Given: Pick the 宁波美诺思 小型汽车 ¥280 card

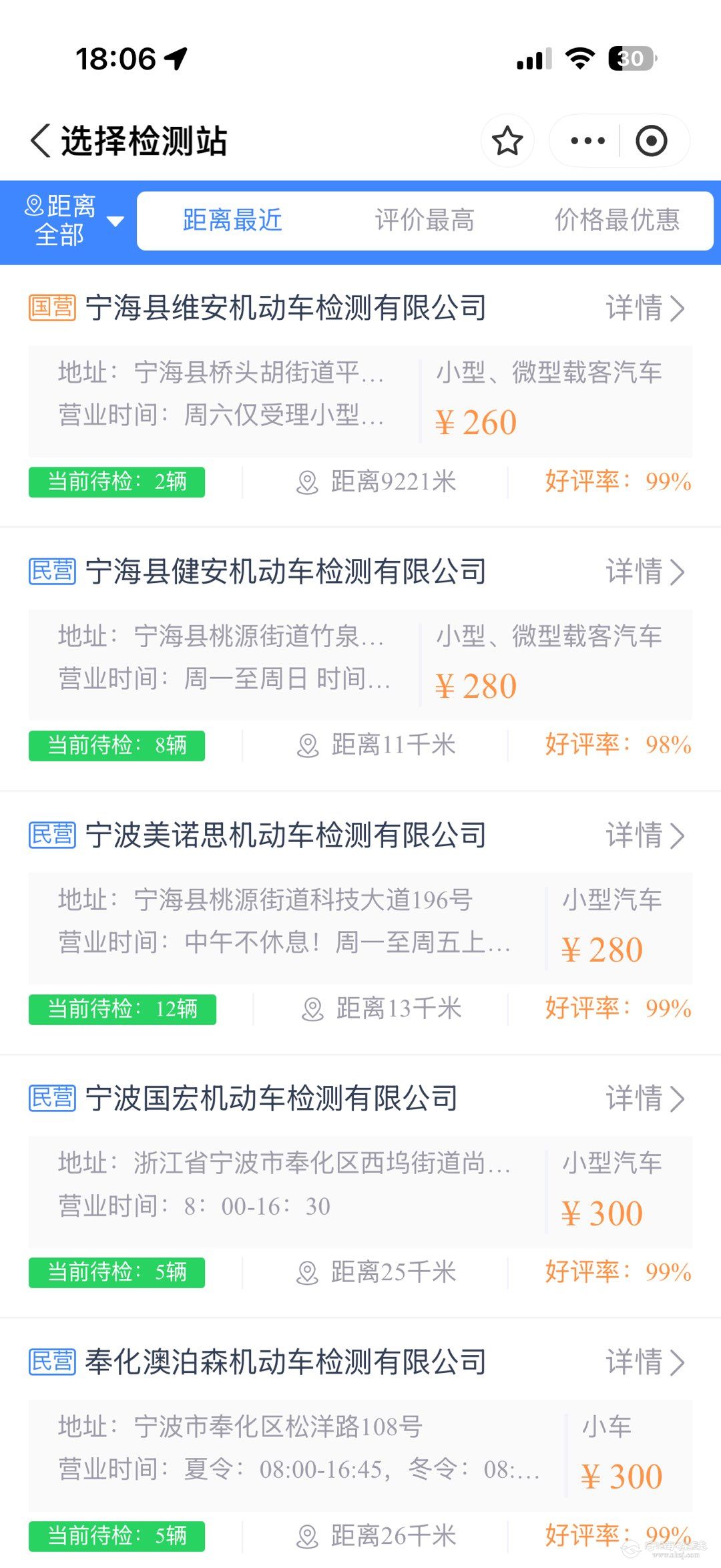Looking at the screenshot, I should [x=360, y=928].
